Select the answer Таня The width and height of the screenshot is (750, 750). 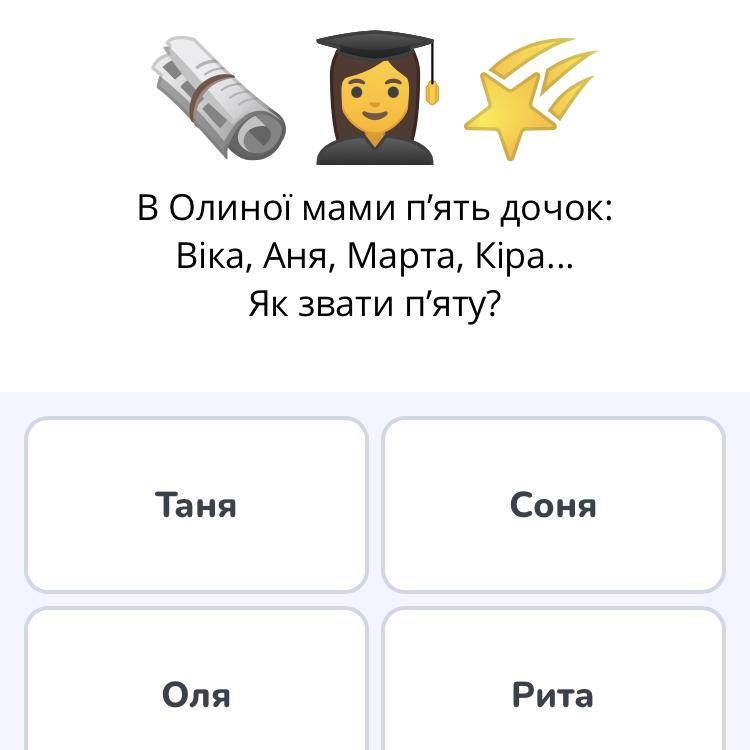coord(196,505)
